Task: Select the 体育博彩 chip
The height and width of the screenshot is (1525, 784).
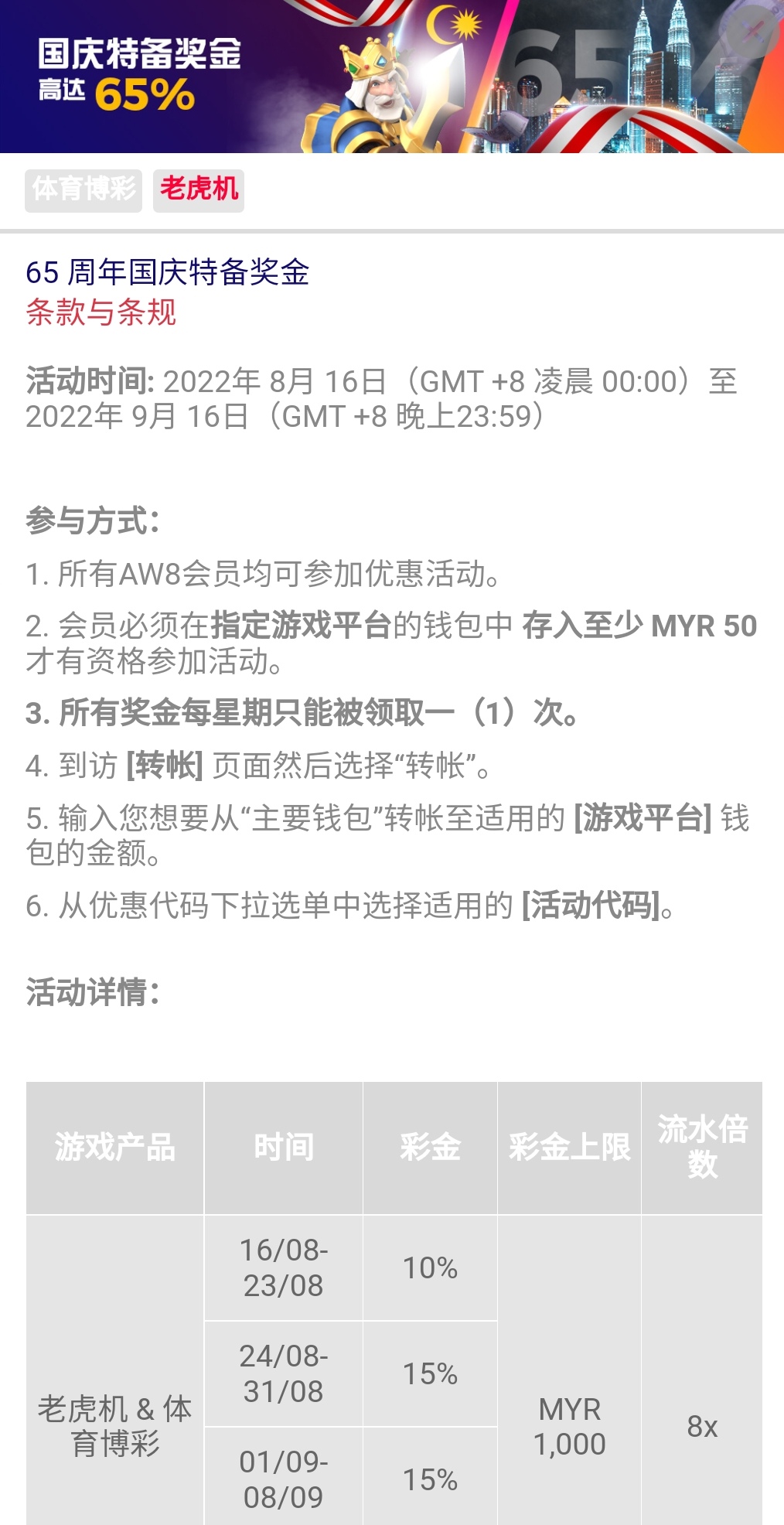Action: click(84, 190)
